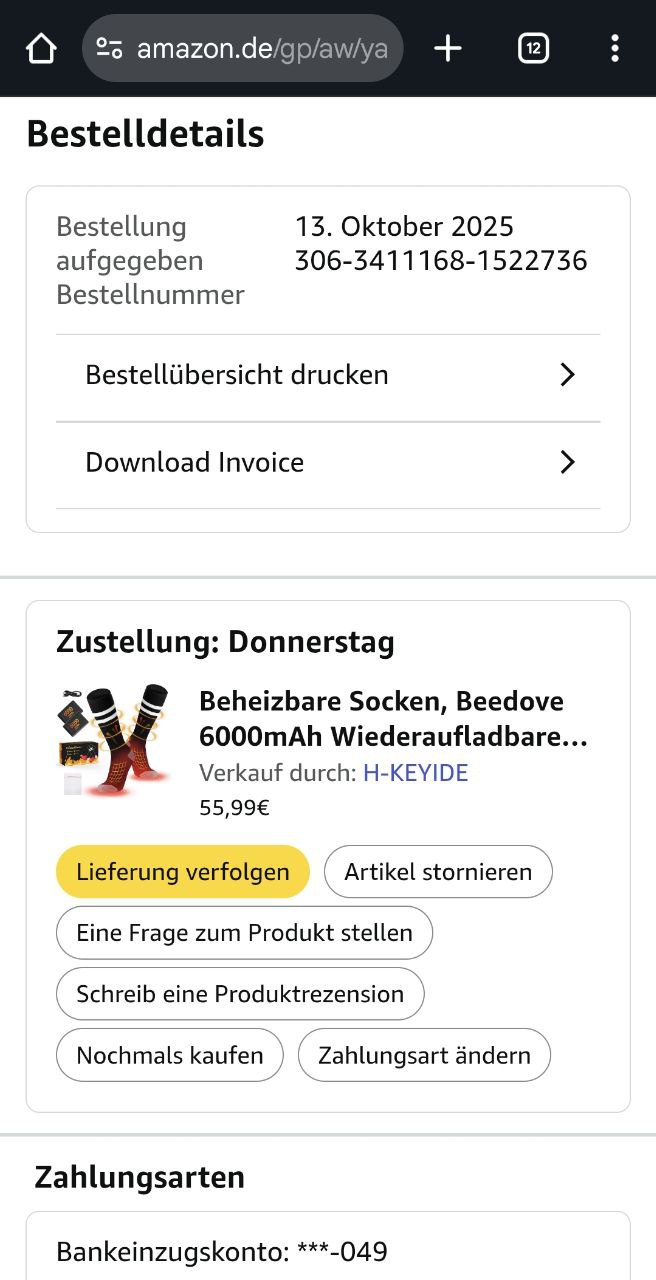
Task: Tap the amazon.de address bar
Action: tap(243, 48)
